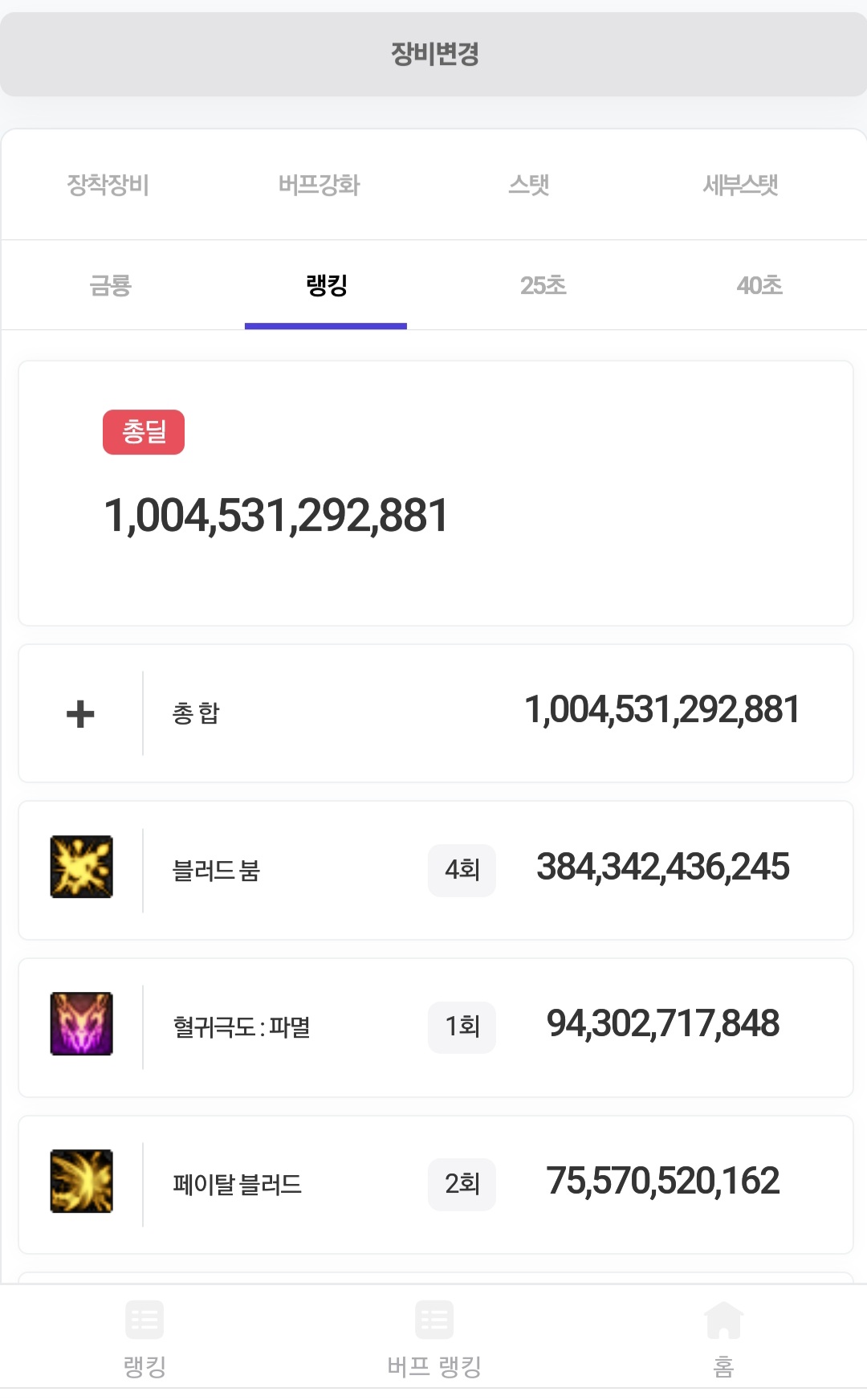View the 세부스탯 tab
This screenshot has height=1400, width=867.
(740, 185)
